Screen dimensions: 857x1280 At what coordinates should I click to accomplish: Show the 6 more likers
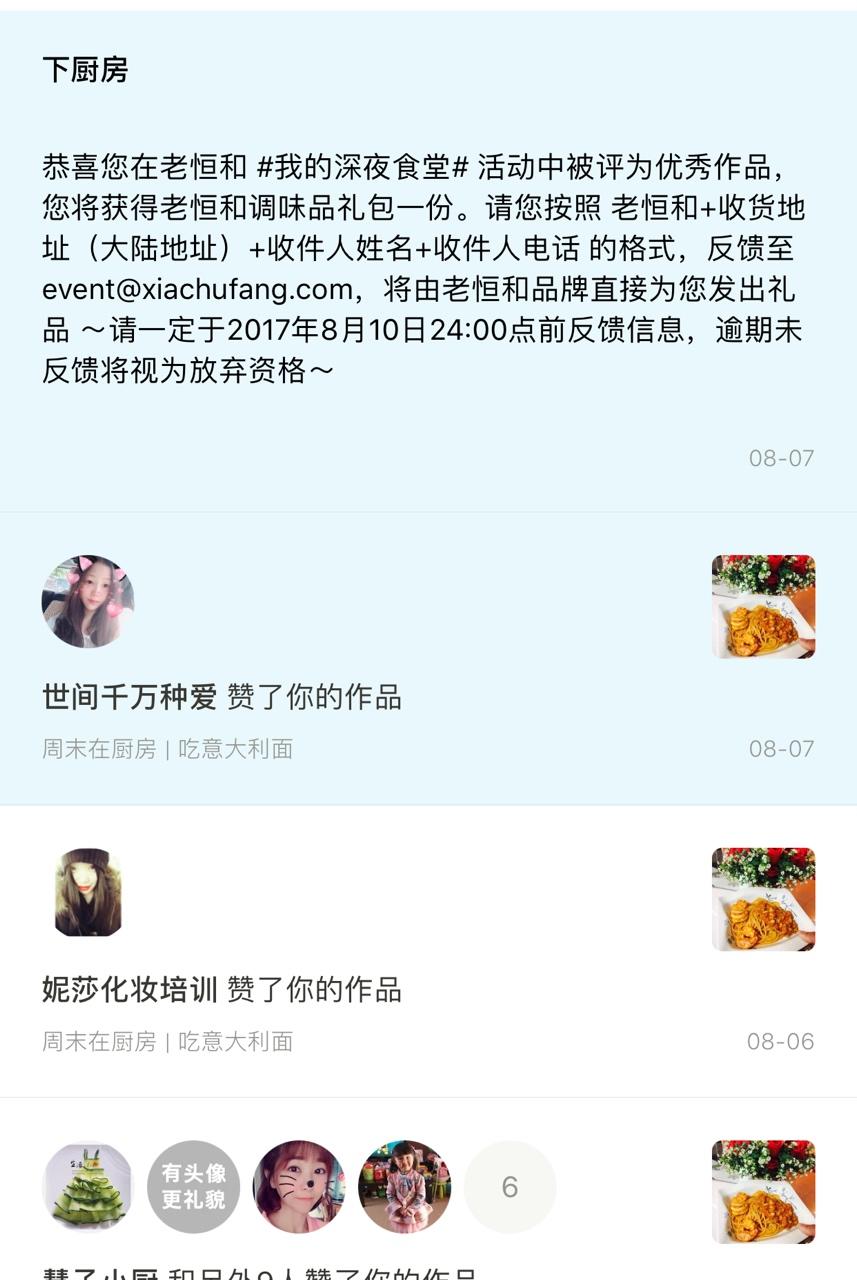click(x=510, y=1187)
